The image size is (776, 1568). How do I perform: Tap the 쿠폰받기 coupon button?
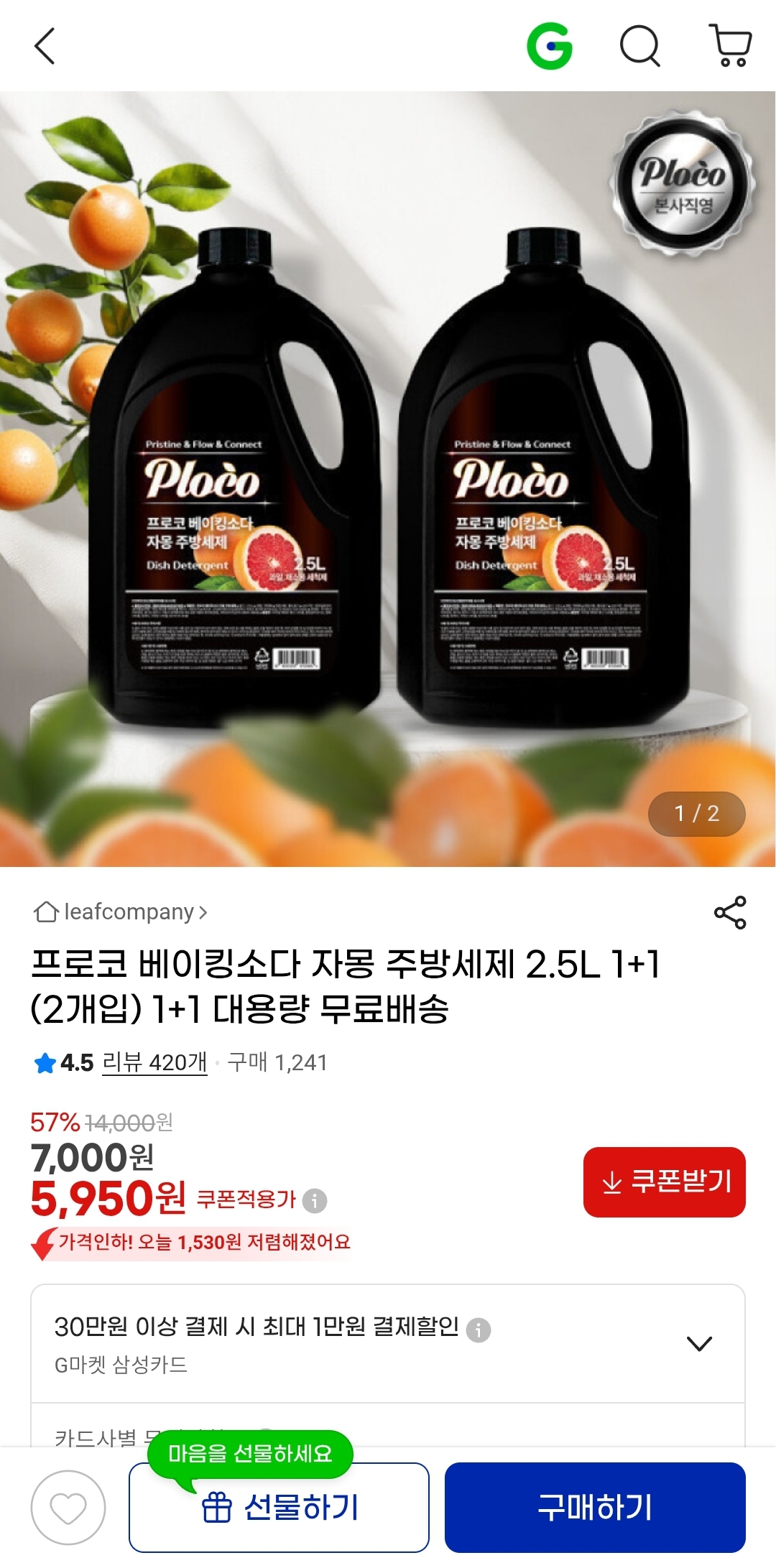[x=664, y=1182]
